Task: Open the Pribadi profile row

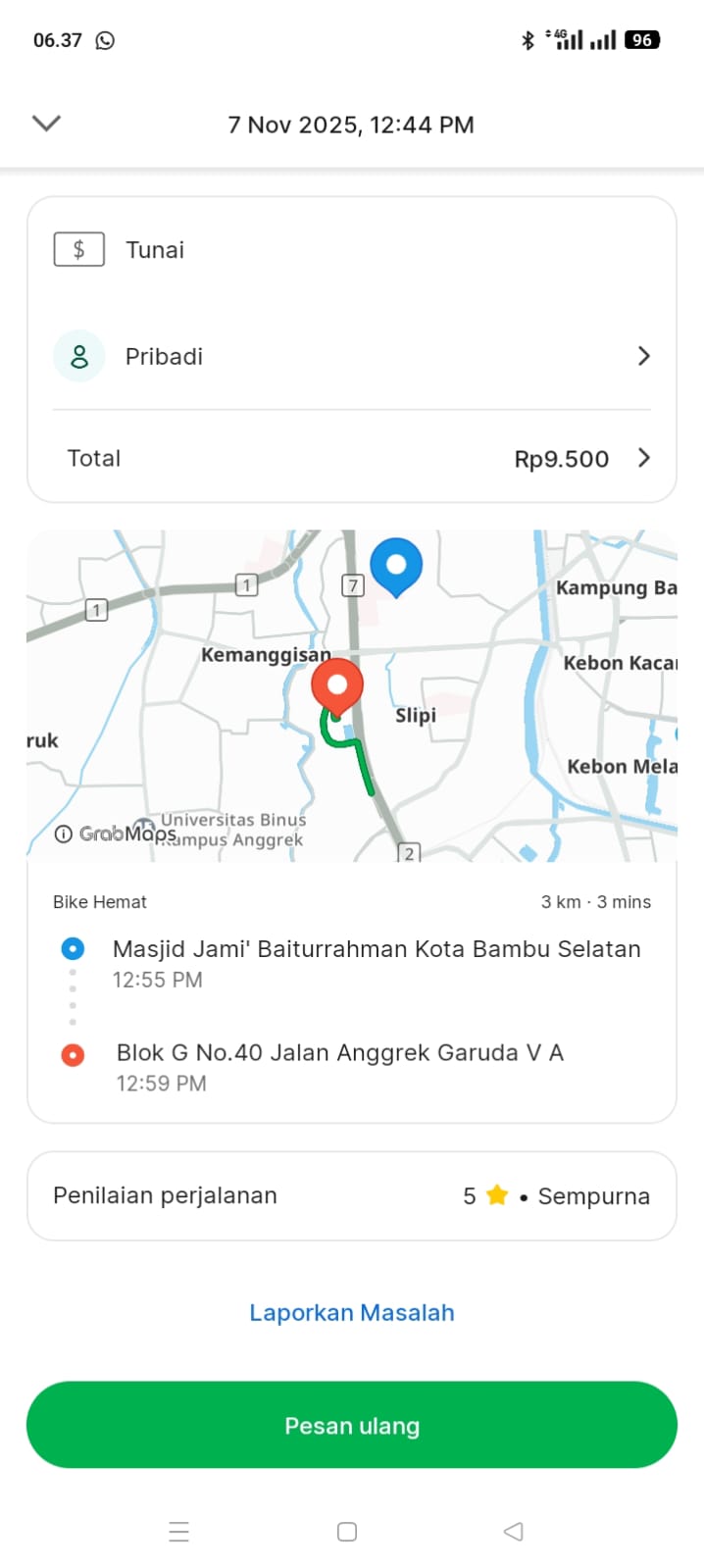Action: point(351,356)
